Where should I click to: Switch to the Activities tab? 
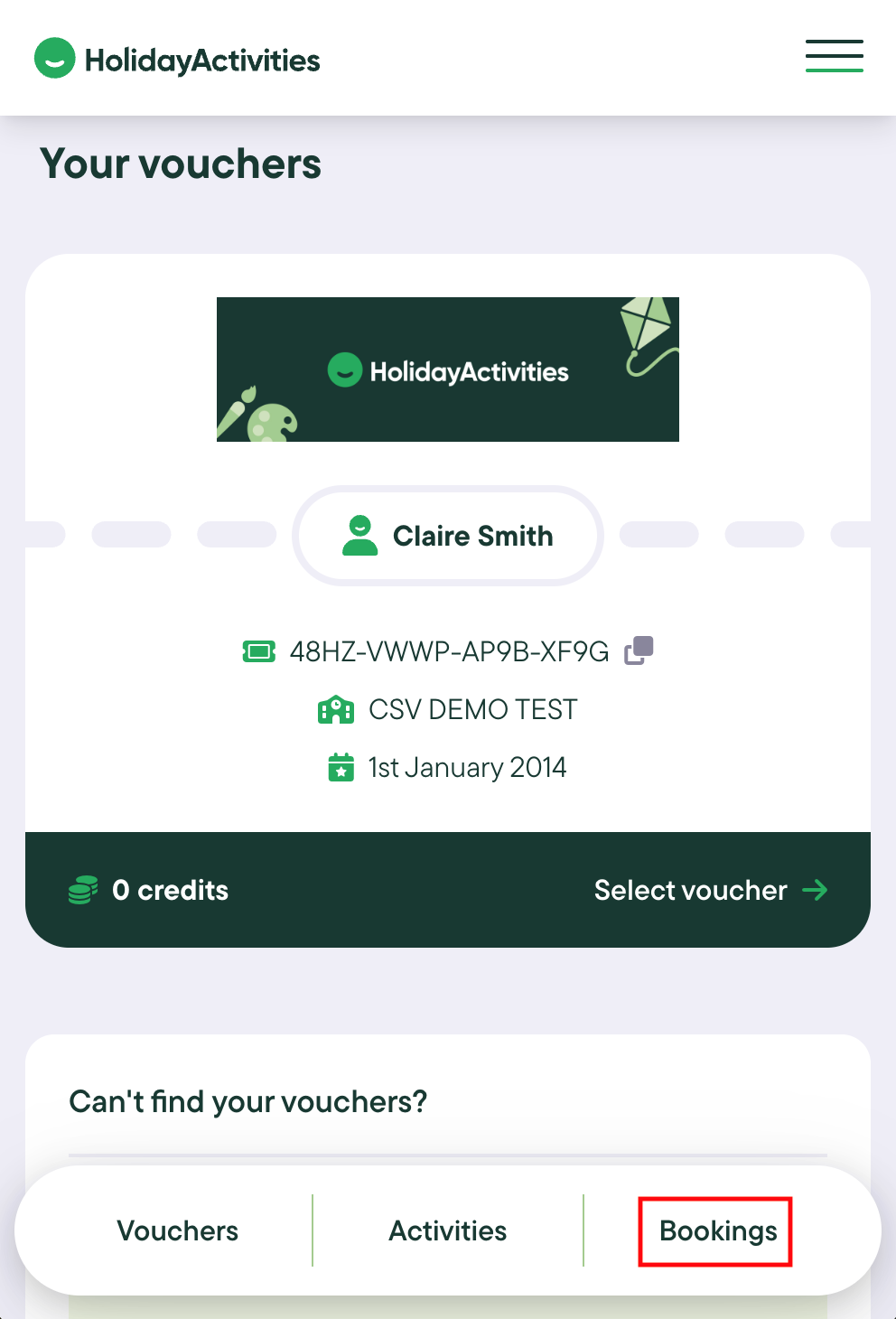(x=448, y=1230)
